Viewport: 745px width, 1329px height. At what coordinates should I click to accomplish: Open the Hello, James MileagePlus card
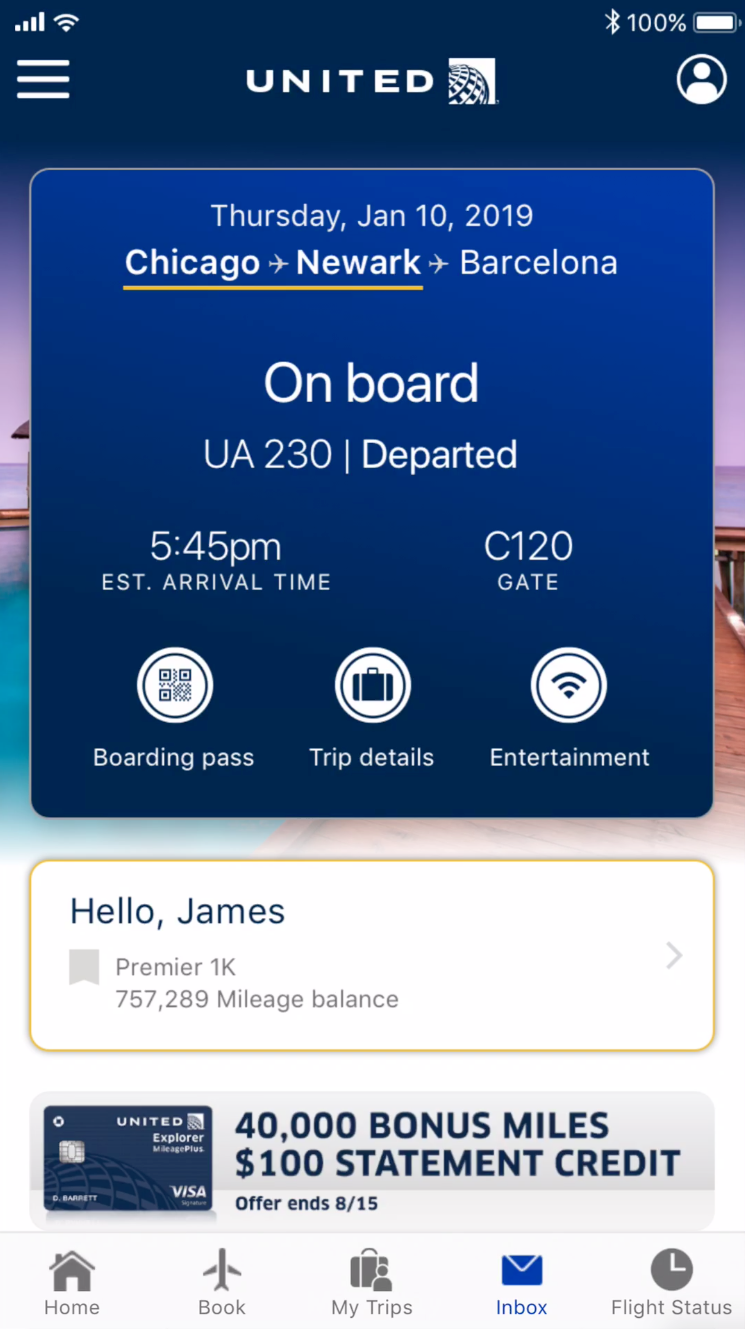click(372, 955)
